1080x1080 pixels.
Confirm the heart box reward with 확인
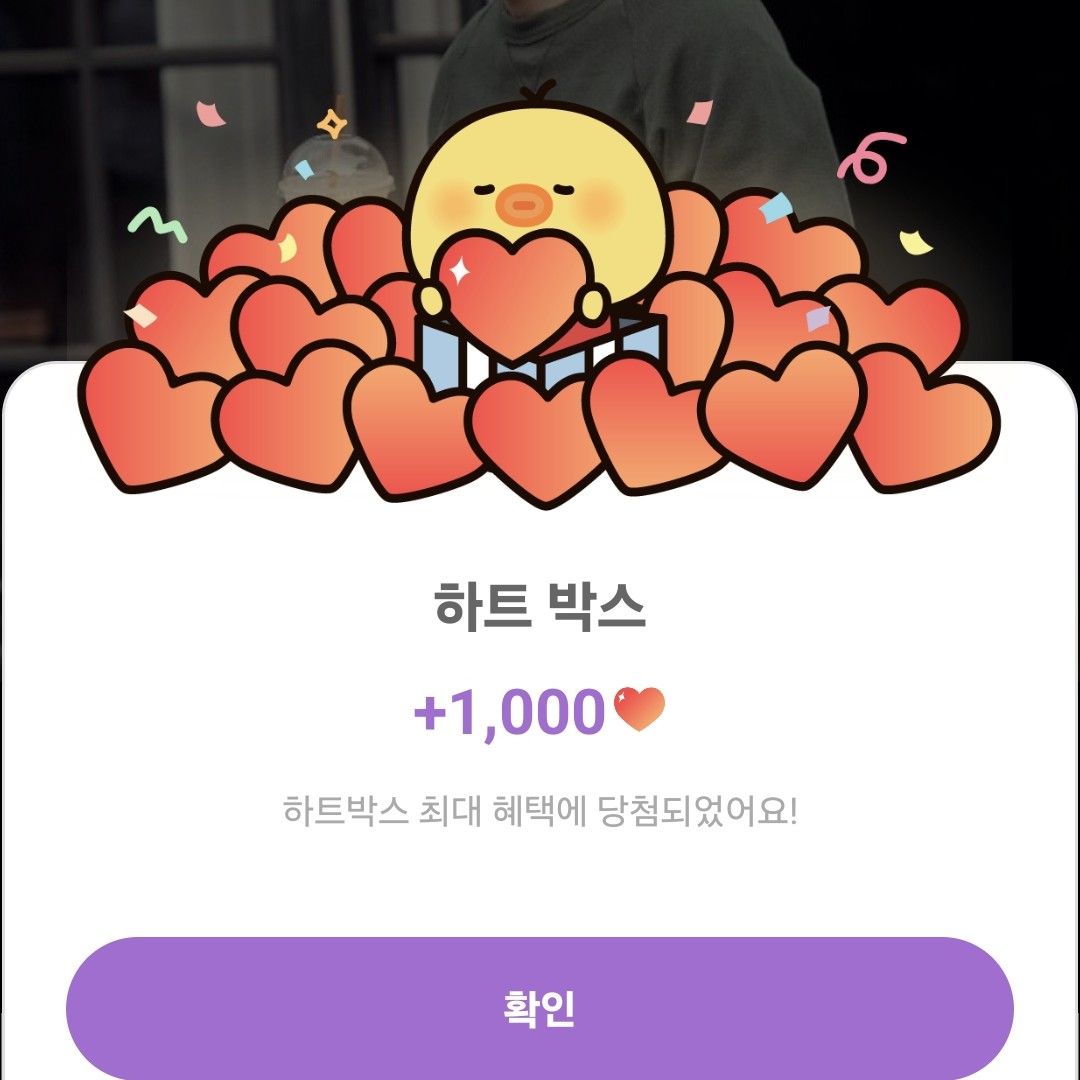(540, 1008)
